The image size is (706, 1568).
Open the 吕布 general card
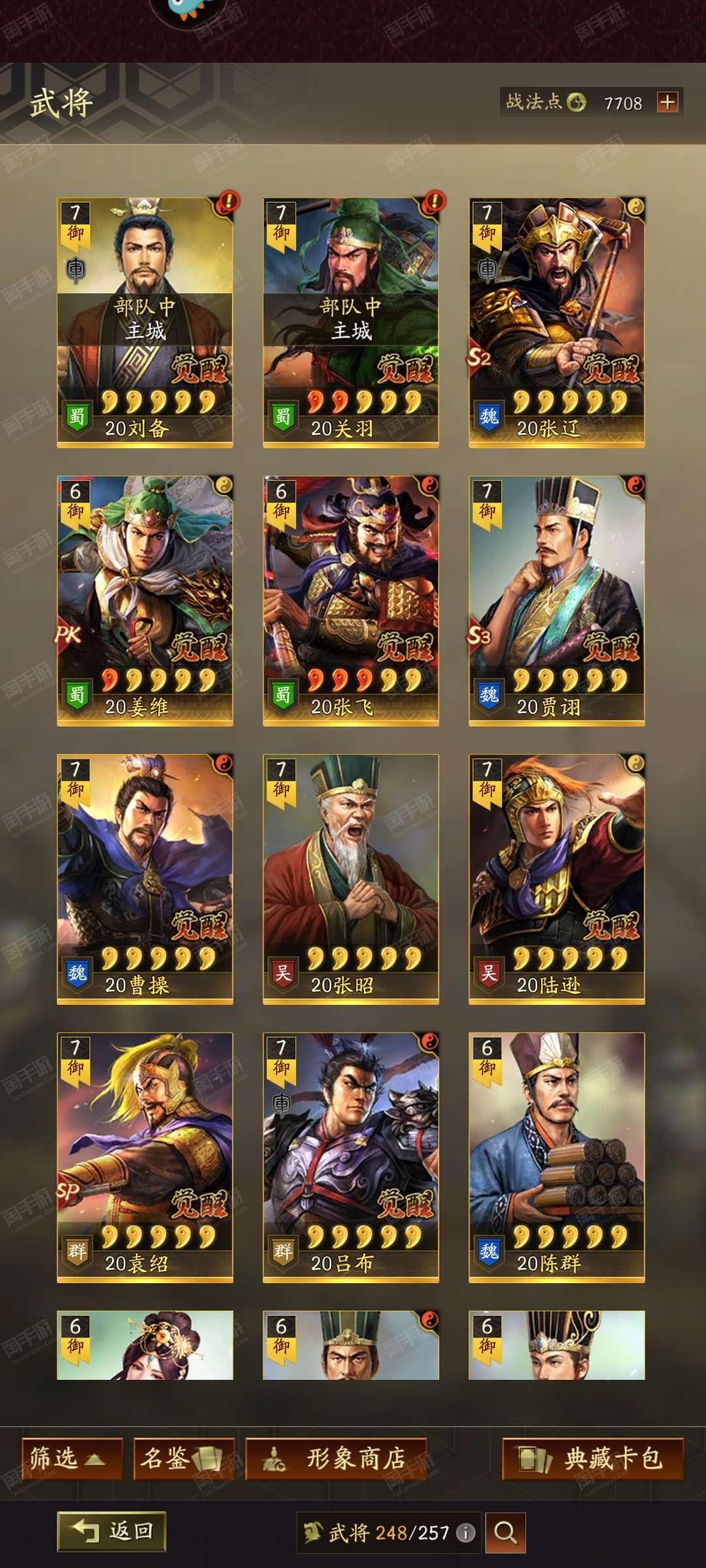click(351, 1157)
